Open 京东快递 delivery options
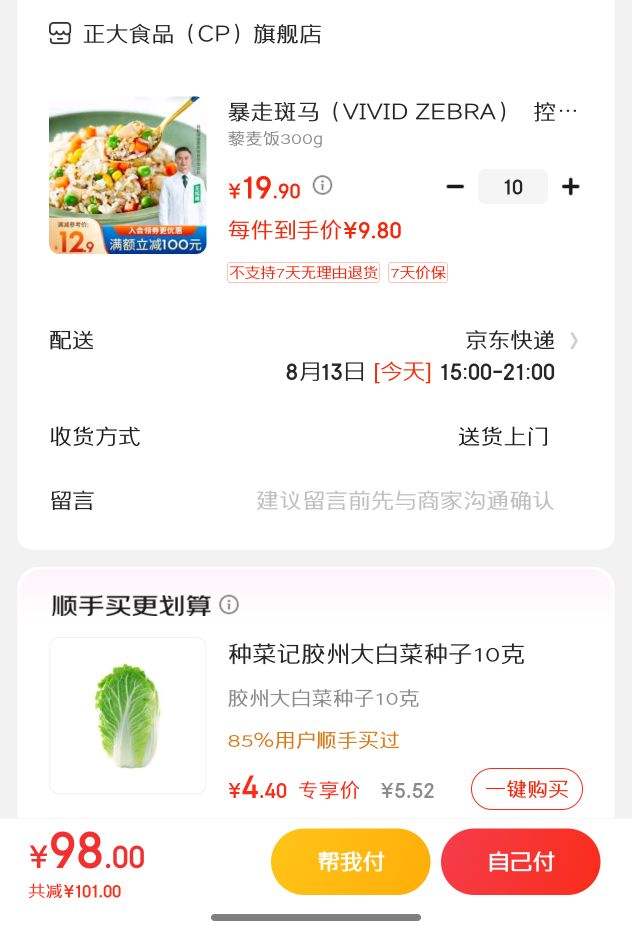 [520, 341]
